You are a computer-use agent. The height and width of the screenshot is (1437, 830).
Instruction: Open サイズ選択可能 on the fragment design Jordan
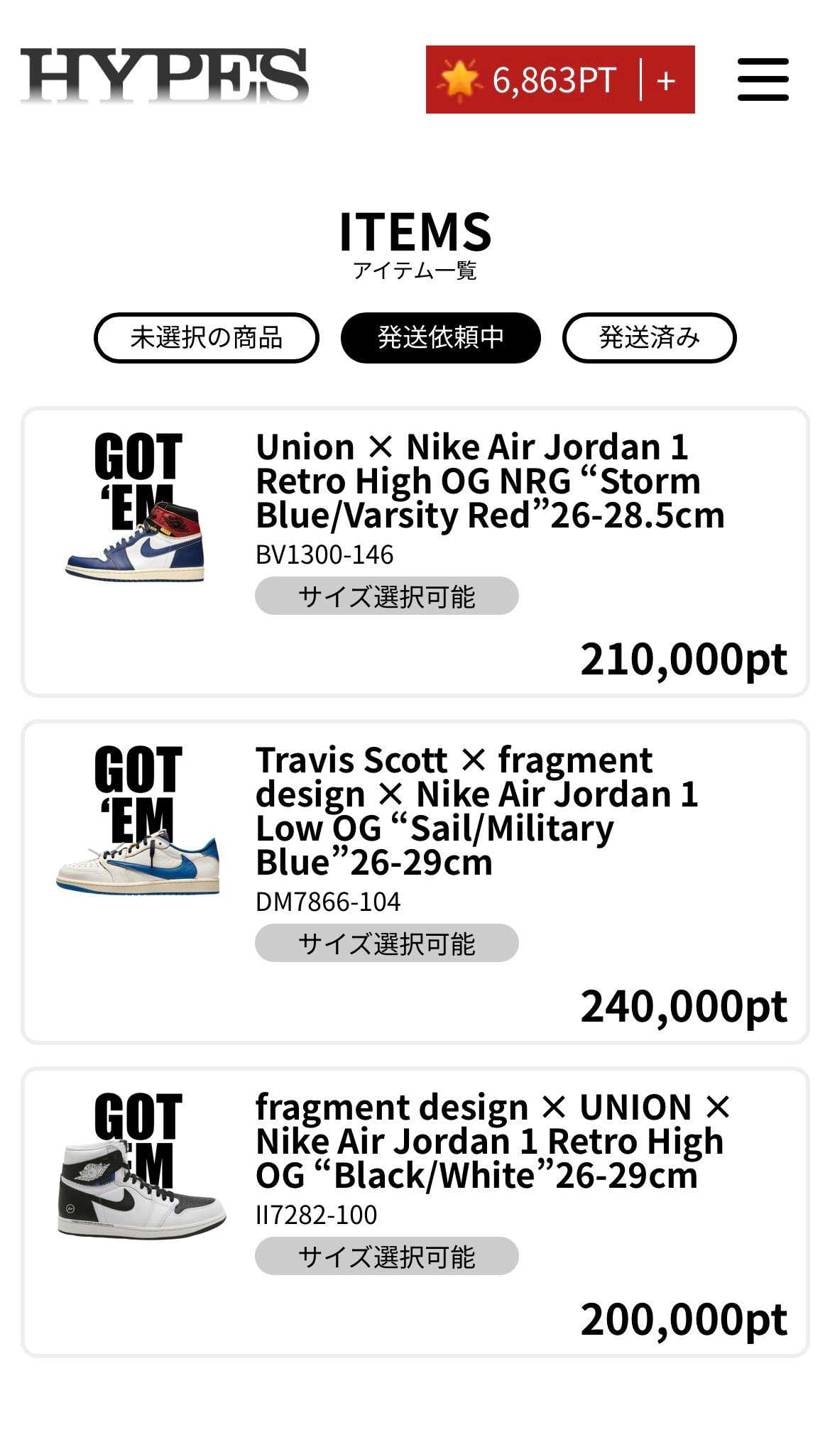[x=386, y=1256]
